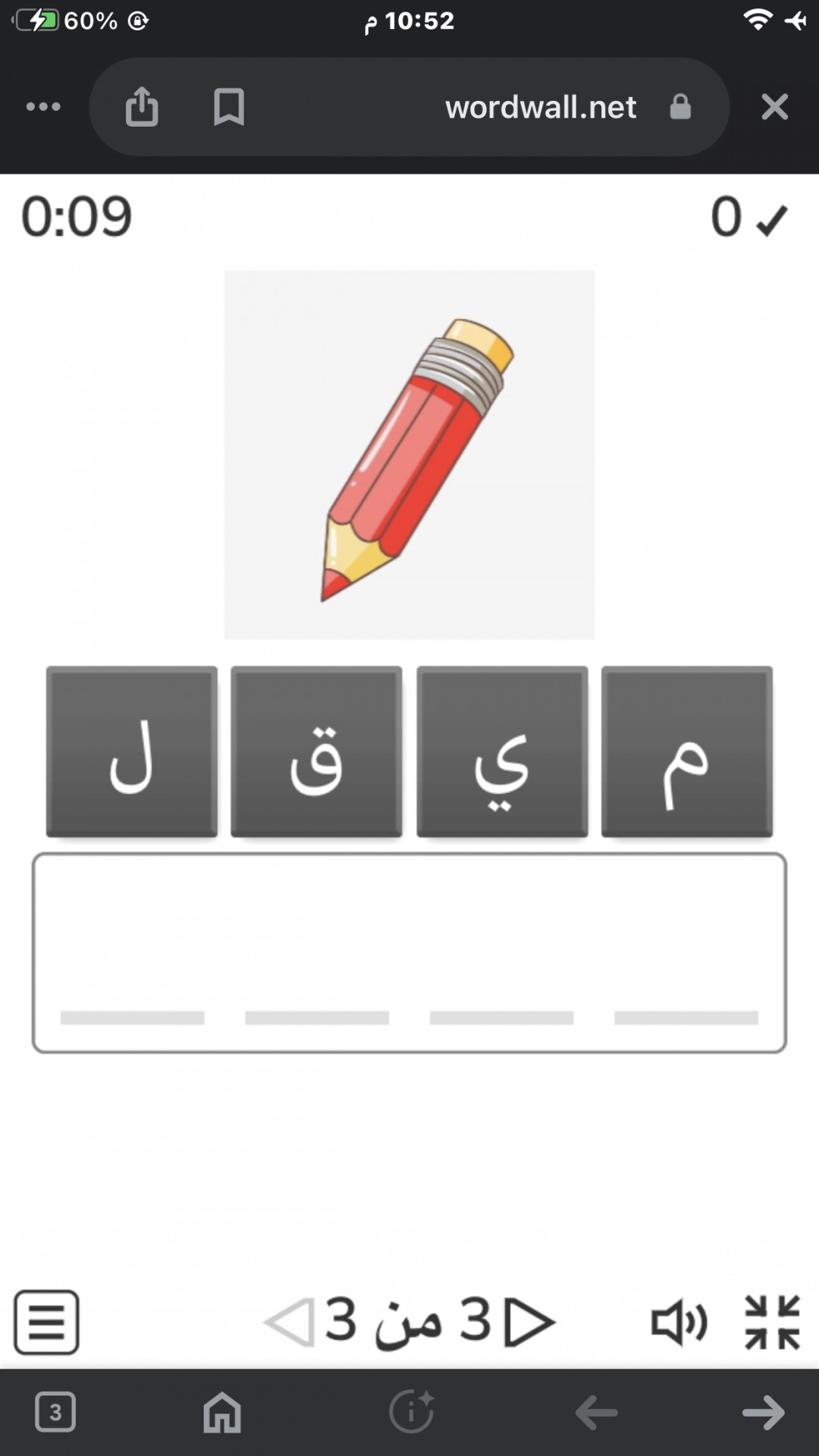
Task: Select the letter tile ل
Action: (x=132, y=752)
